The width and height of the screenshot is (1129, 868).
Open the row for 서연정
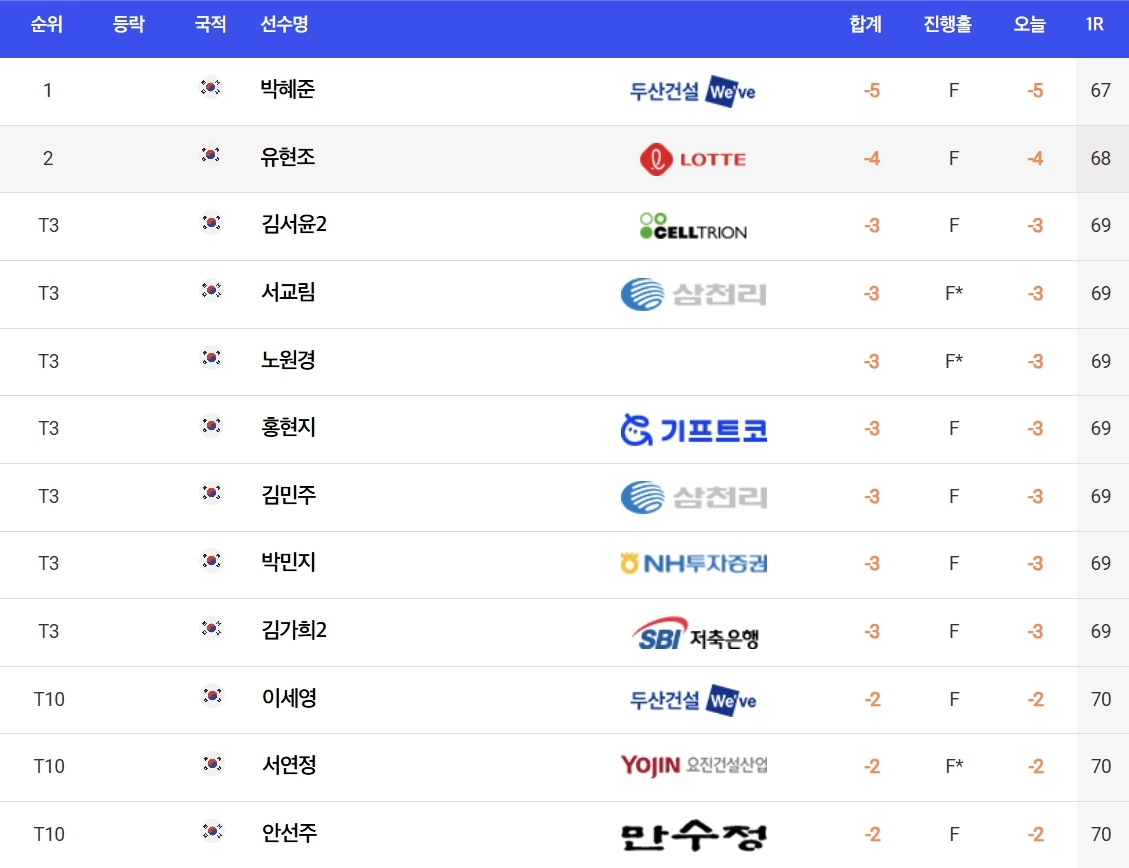pos(564,767)
